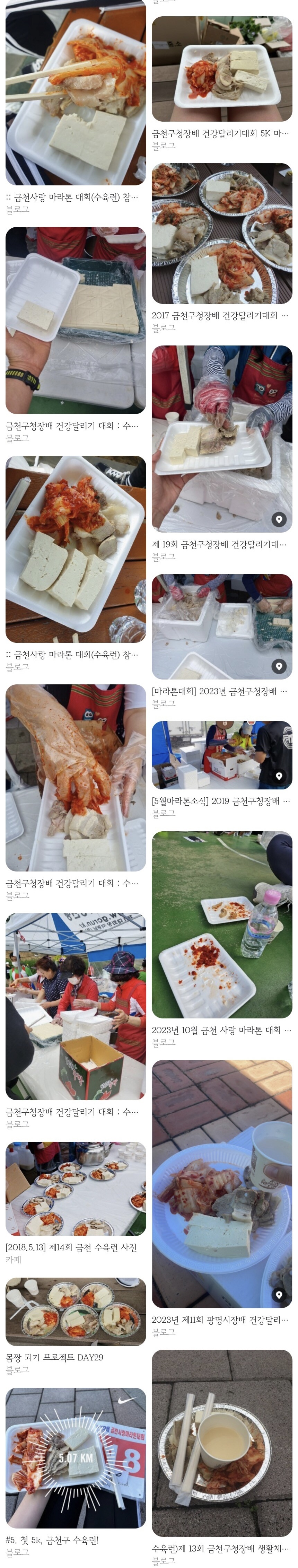Screen dimensions: 298x1568
Task: Open the [마라톤대회] 2023년 금천구청장배 result
Action: pos(222,627)
